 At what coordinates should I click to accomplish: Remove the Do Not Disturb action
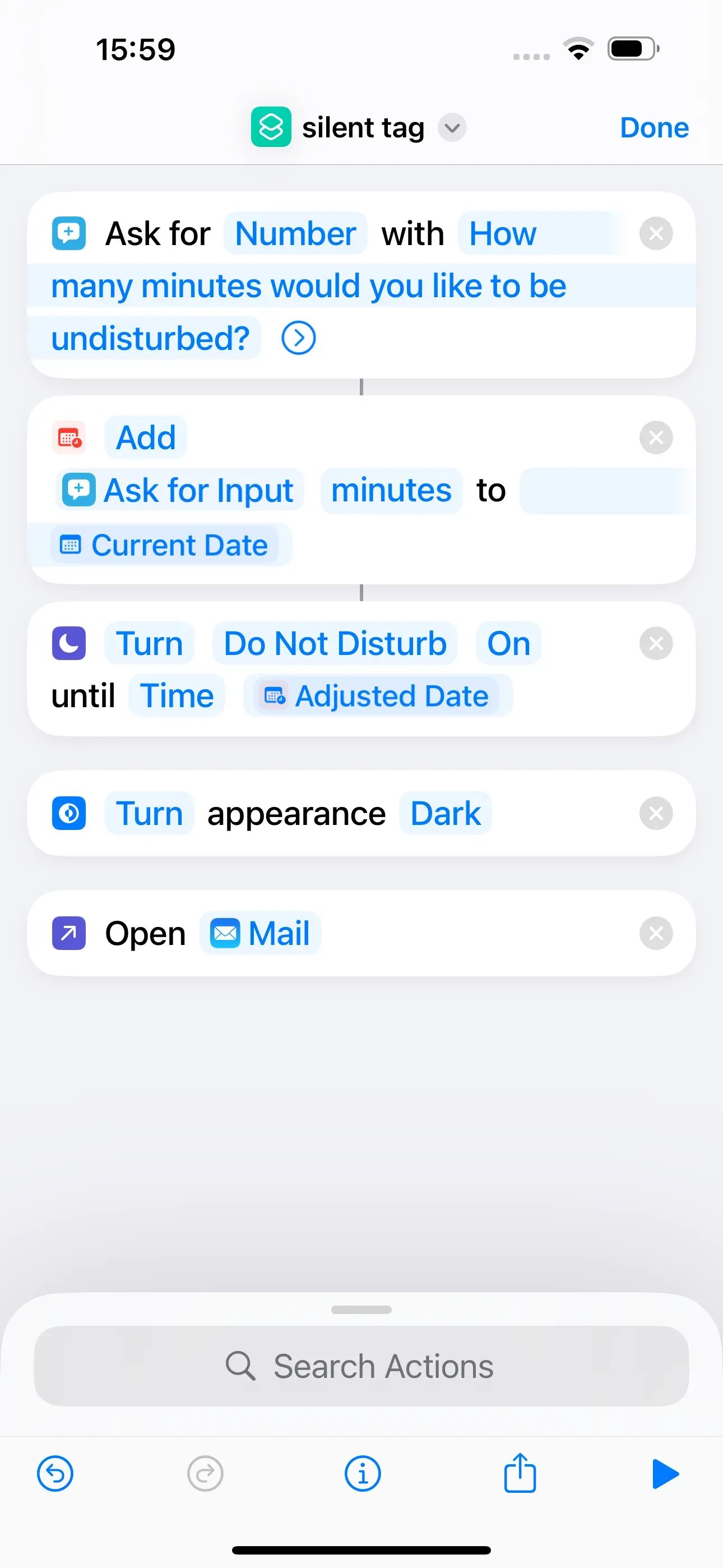click(656, 643)
